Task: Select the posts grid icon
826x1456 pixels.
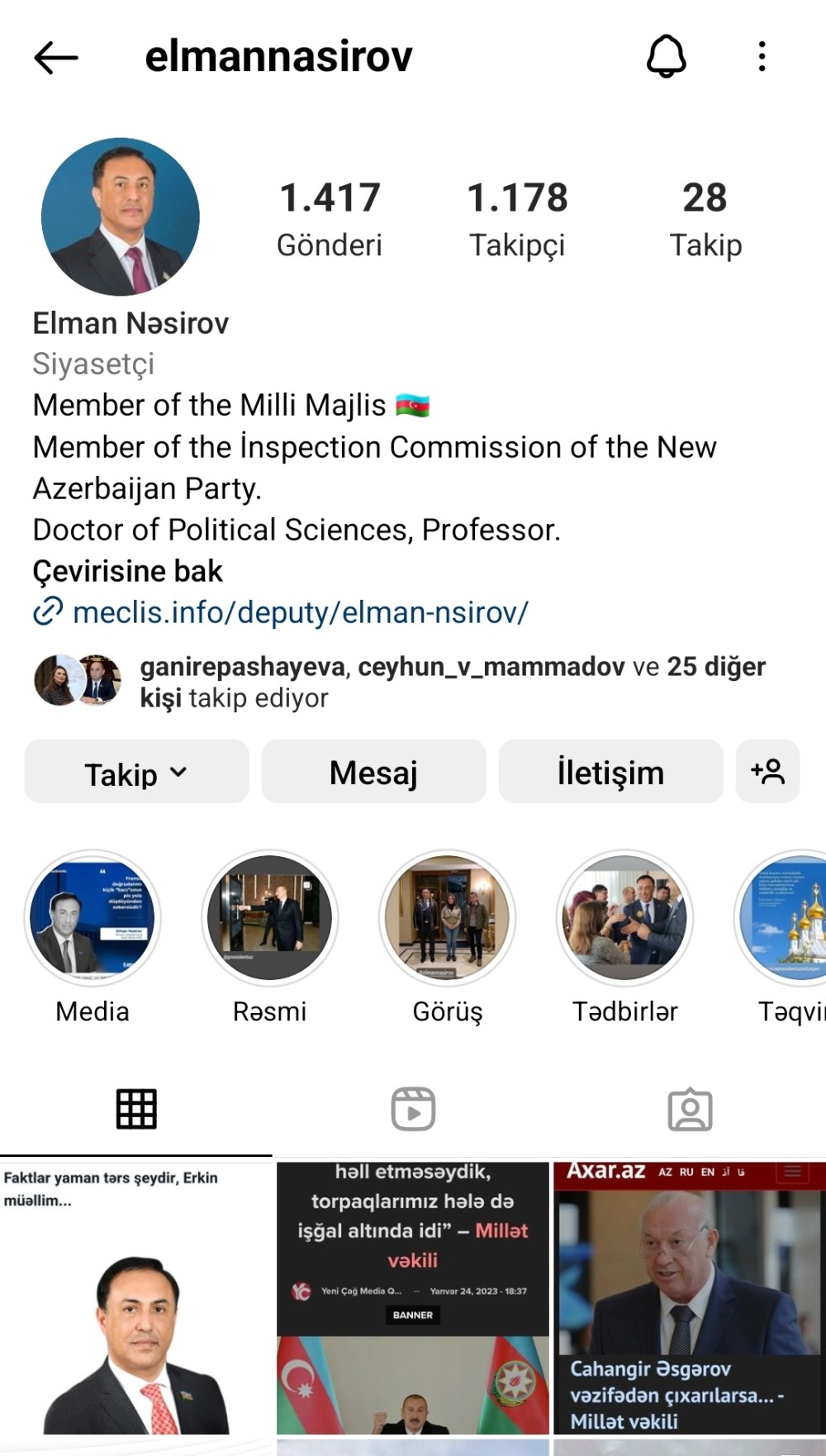Action: click(x=135, y=1108)
